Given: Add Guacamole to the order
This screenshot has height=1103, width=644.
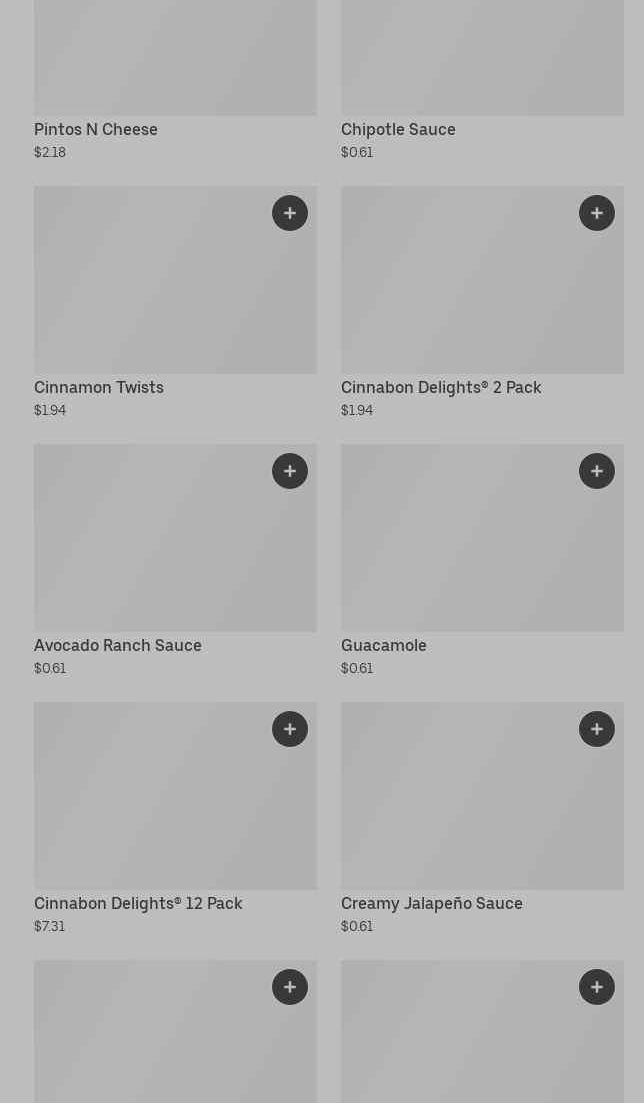Looking at the screenshot, I should pos(597,471).
